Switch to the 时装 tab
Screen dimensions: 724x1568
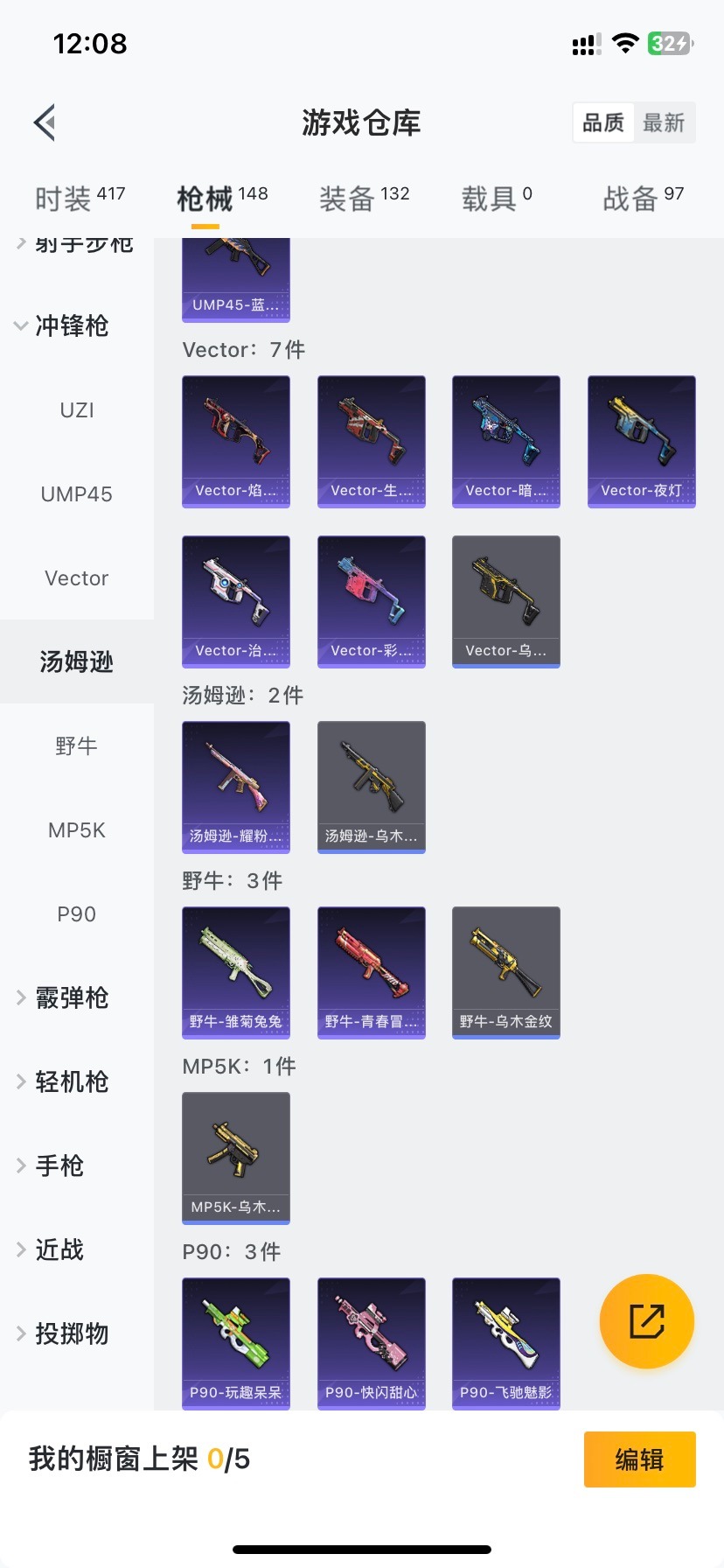80,198
